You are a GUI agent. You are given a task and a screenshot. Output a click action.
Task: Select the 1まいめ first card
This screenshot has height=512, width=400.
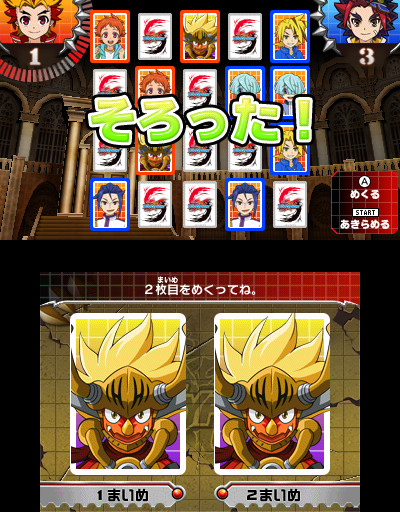128,394
